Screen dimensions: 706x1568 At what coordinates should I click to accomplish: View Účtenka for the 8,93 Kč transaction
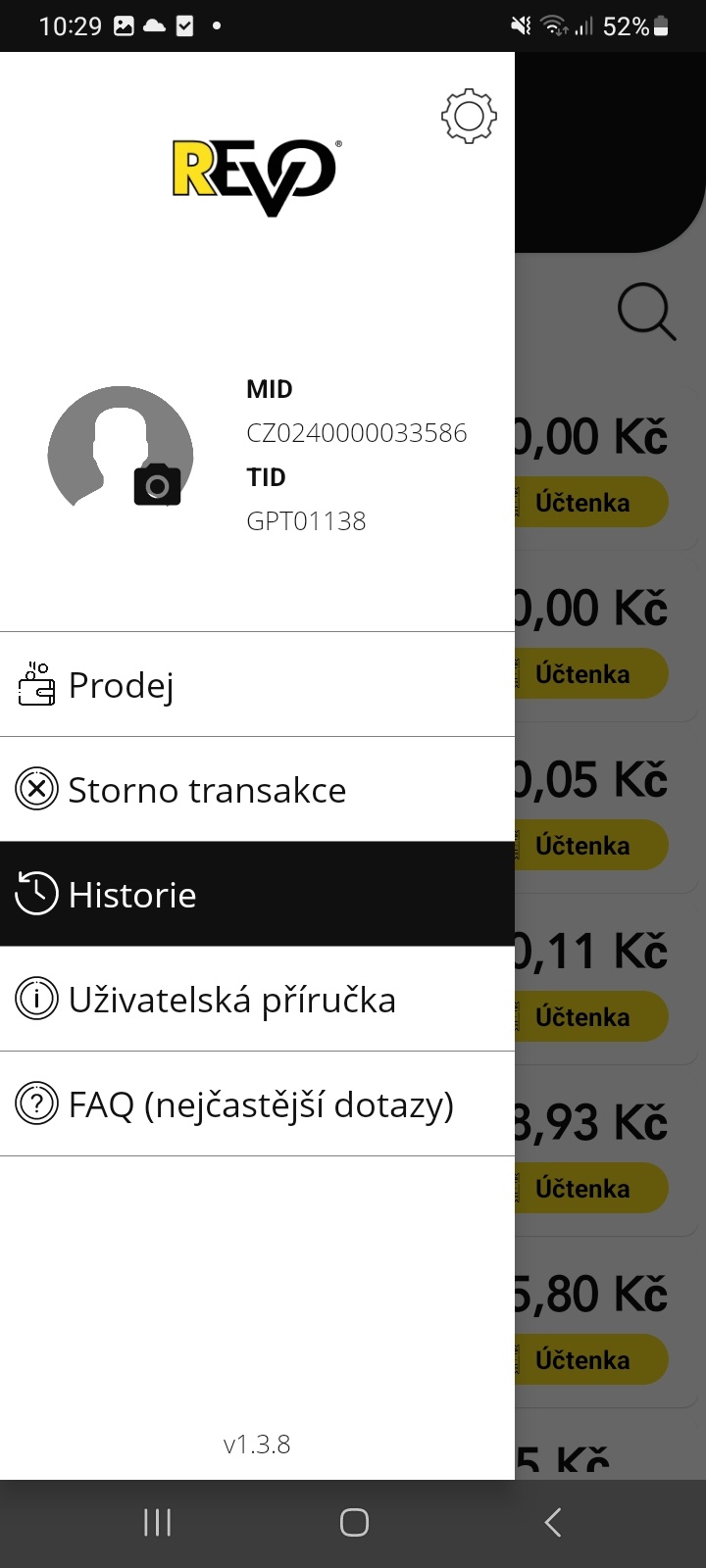coord(590,1189)
